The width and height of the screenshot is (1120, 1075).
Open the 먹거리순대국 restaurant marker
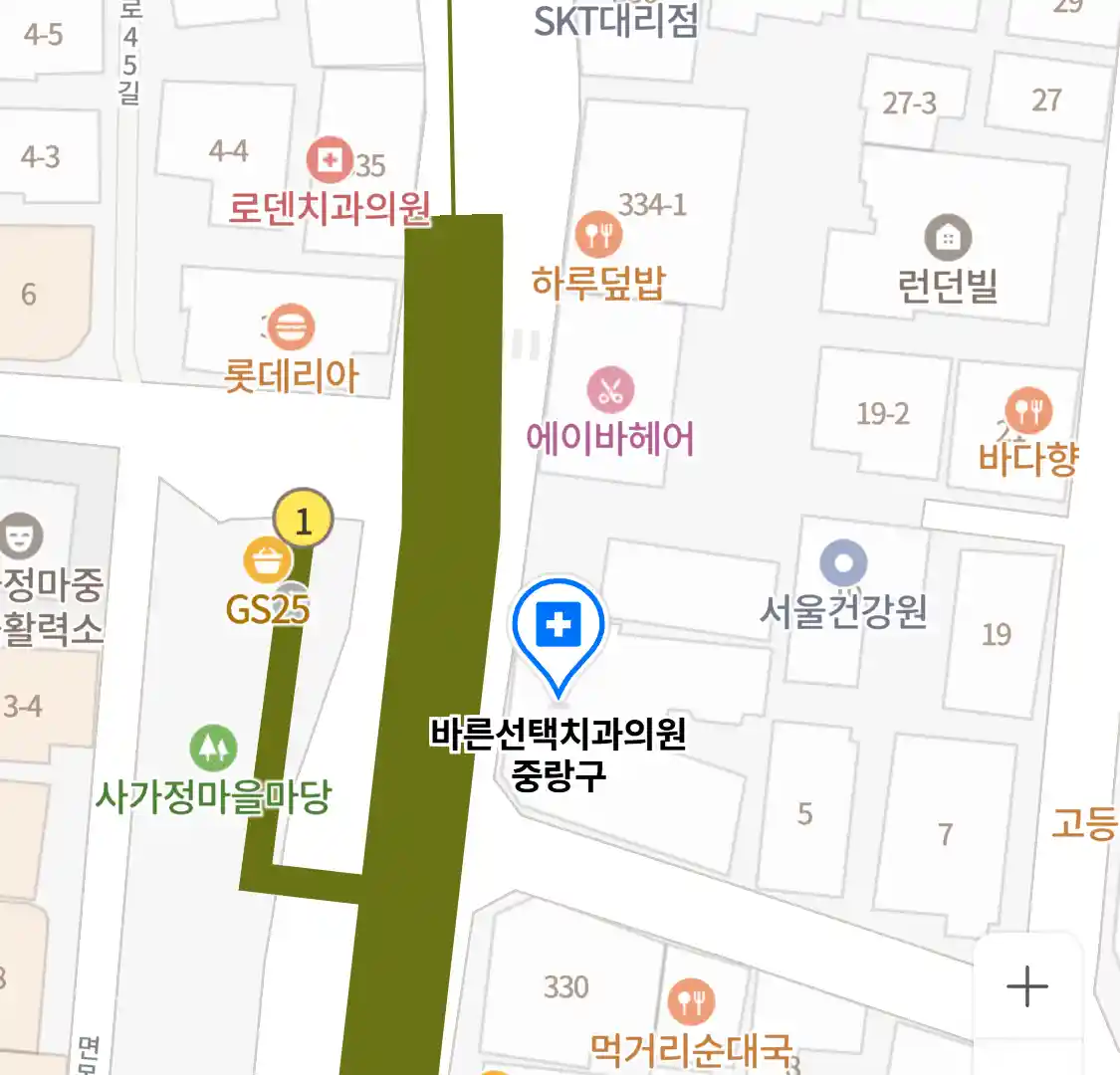tap(690, 1001)
